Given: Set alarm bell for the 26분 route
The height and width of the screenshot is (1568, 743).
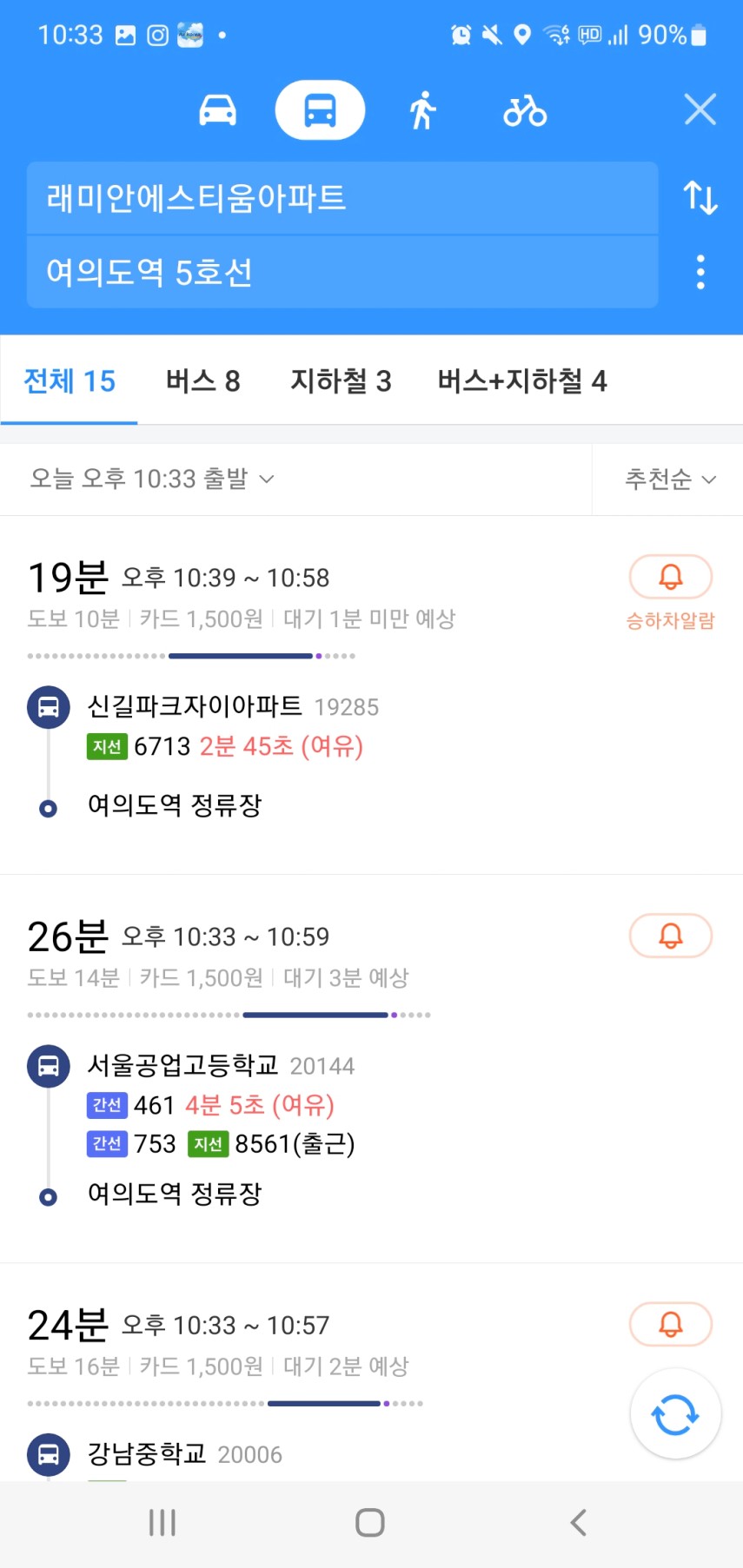Looking at the screenshot, I should pos(670,936).
